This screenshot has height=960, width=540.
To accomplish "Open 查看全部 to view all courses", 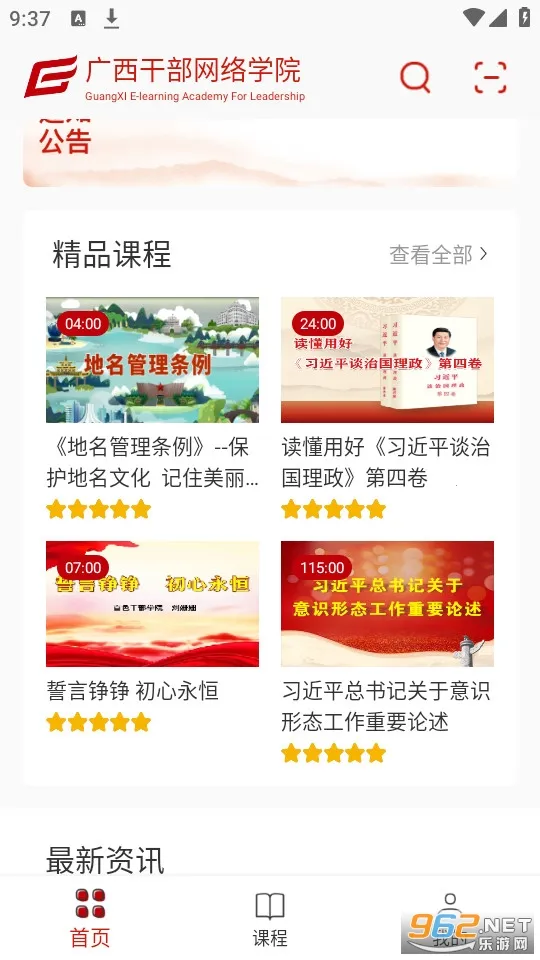I will pyautogui.click(x=438, y=254).
